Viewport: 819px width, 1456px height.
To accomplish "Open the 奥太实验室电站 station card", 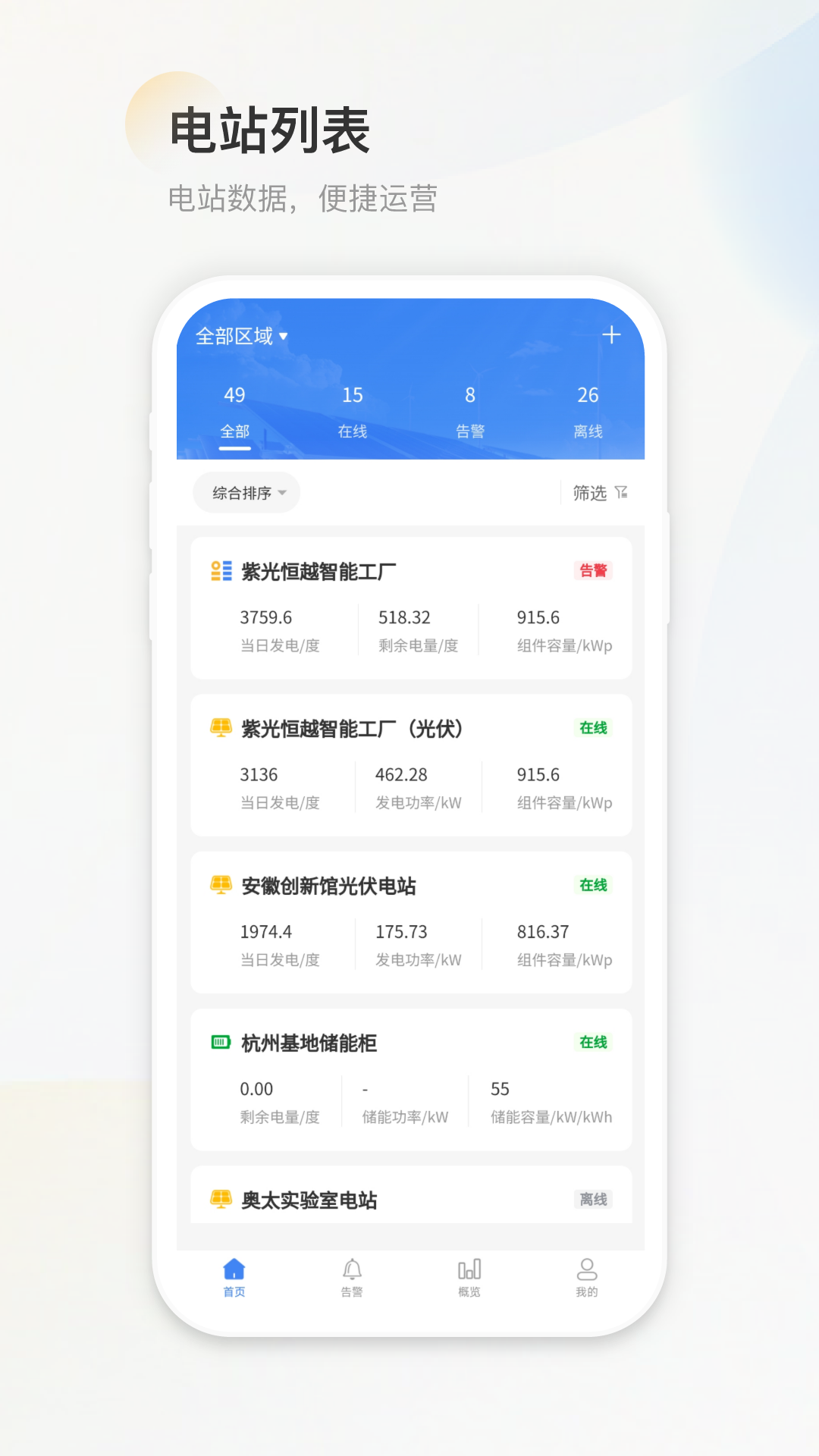I will (x=410, y=1198).
